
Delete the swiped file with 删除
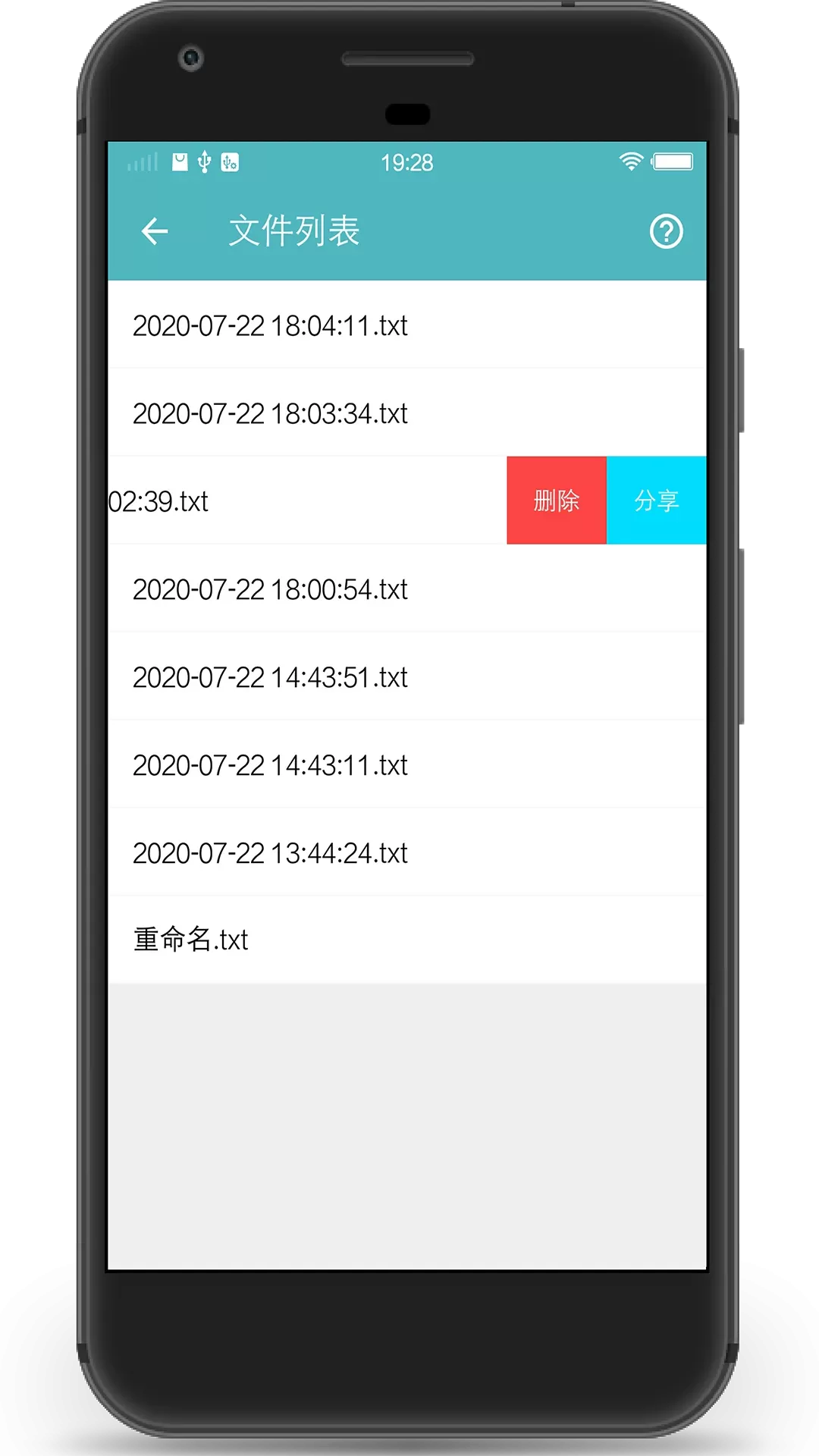click(557, 500)
